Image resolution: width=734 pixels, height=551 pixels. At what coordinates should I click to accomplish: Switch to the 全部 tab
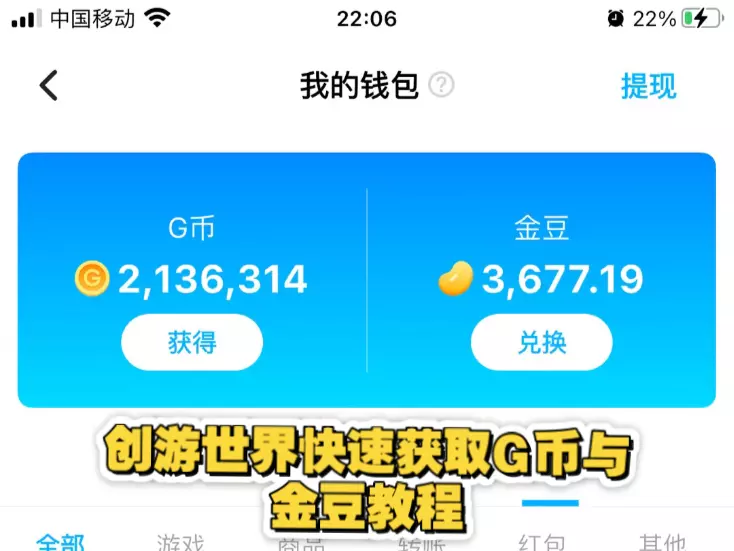coord(60,542)
